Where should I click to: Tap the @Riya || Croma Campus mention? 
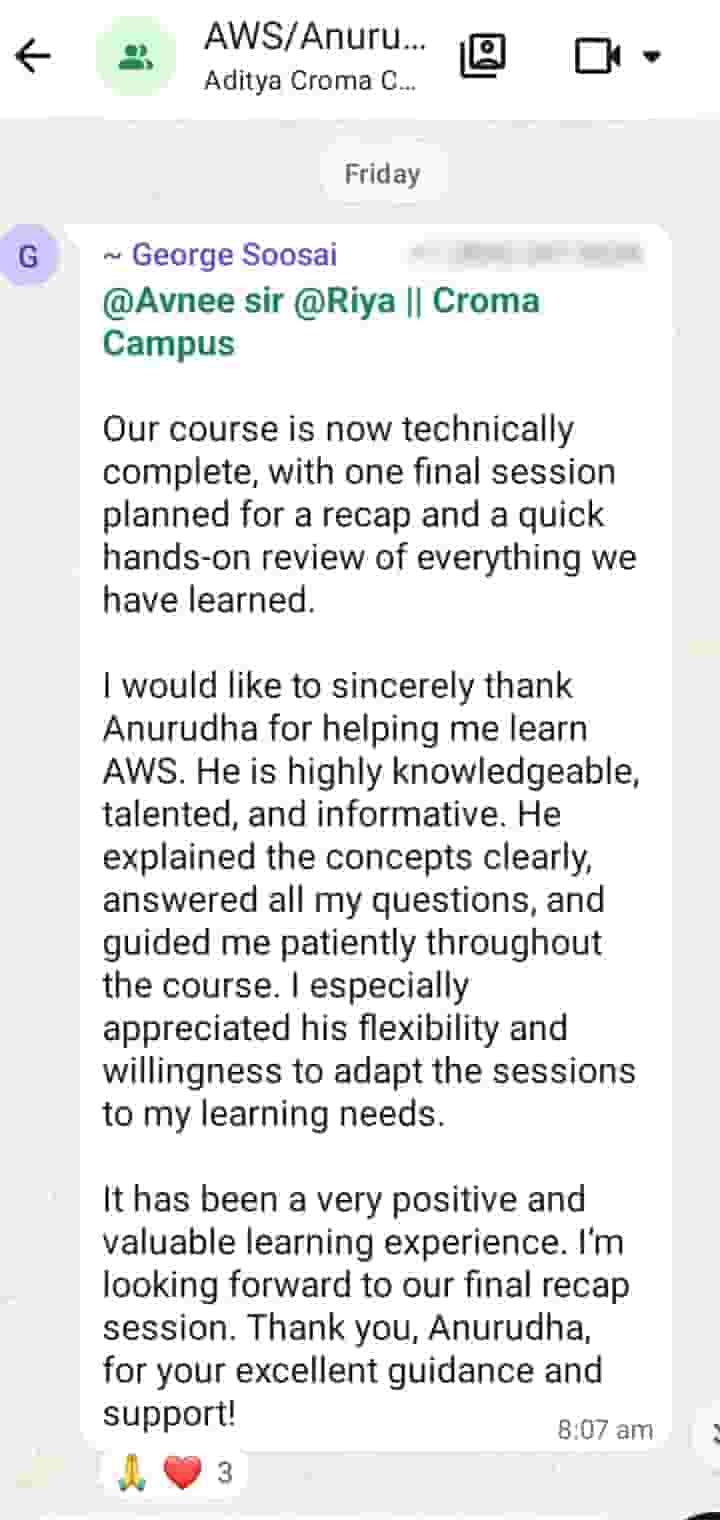point(321,322)
